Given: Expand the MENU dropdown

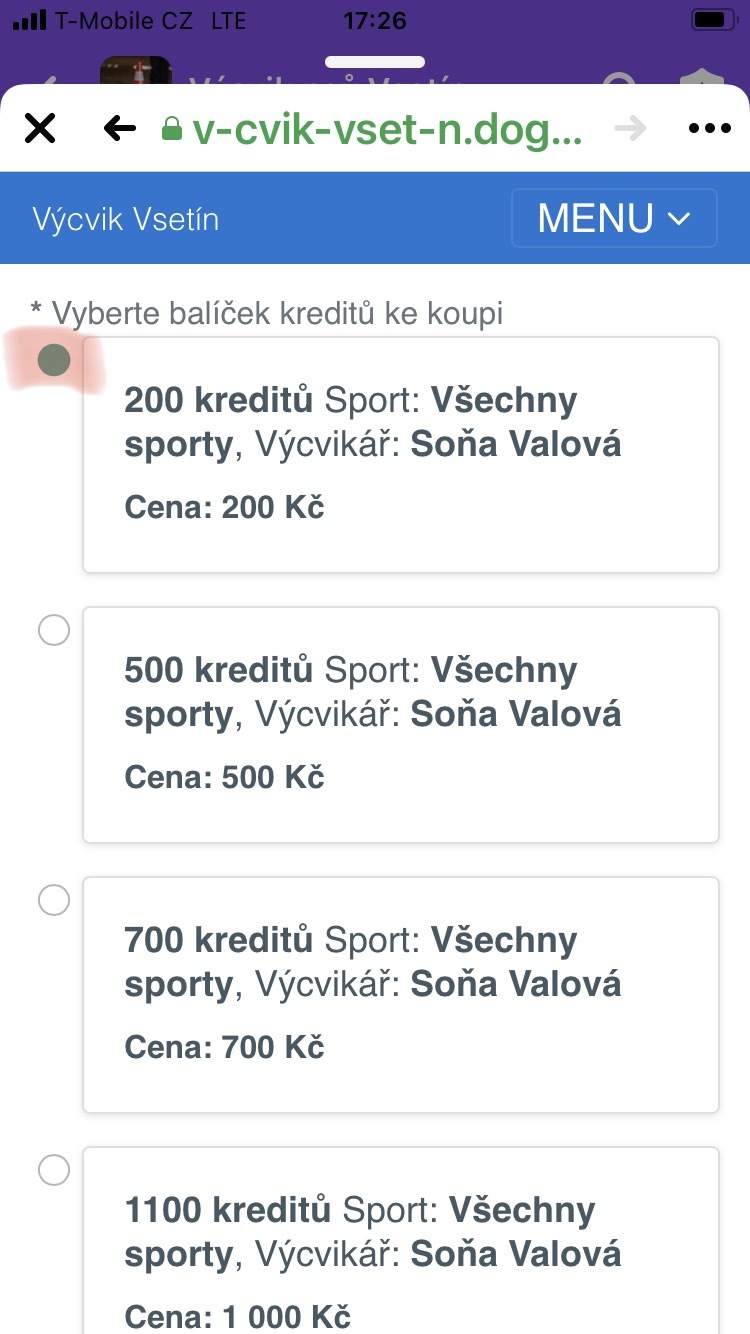Looking at the screenshot, I should pyautogui.click(x=614, y=218).
